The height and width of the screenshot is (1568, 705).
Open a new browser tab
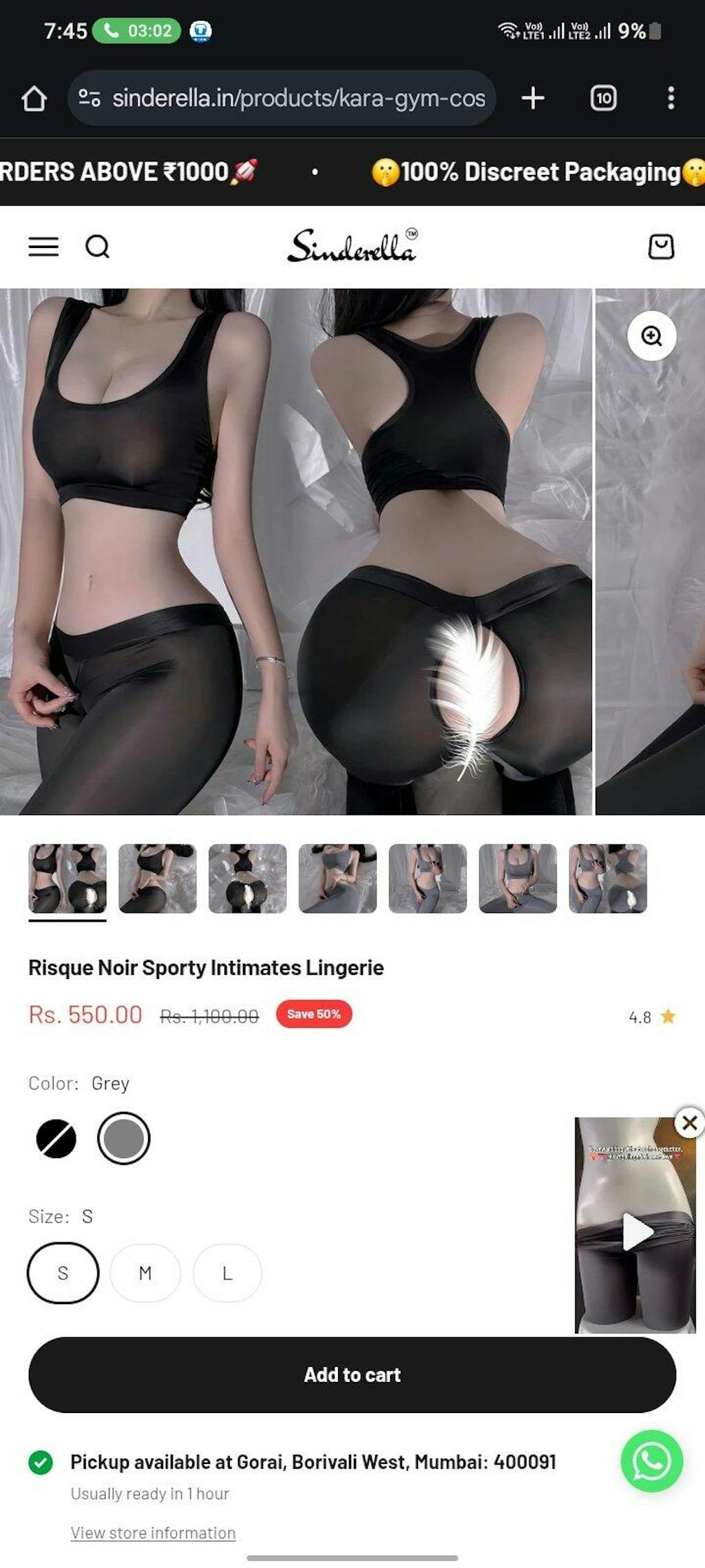coord(533,99)
